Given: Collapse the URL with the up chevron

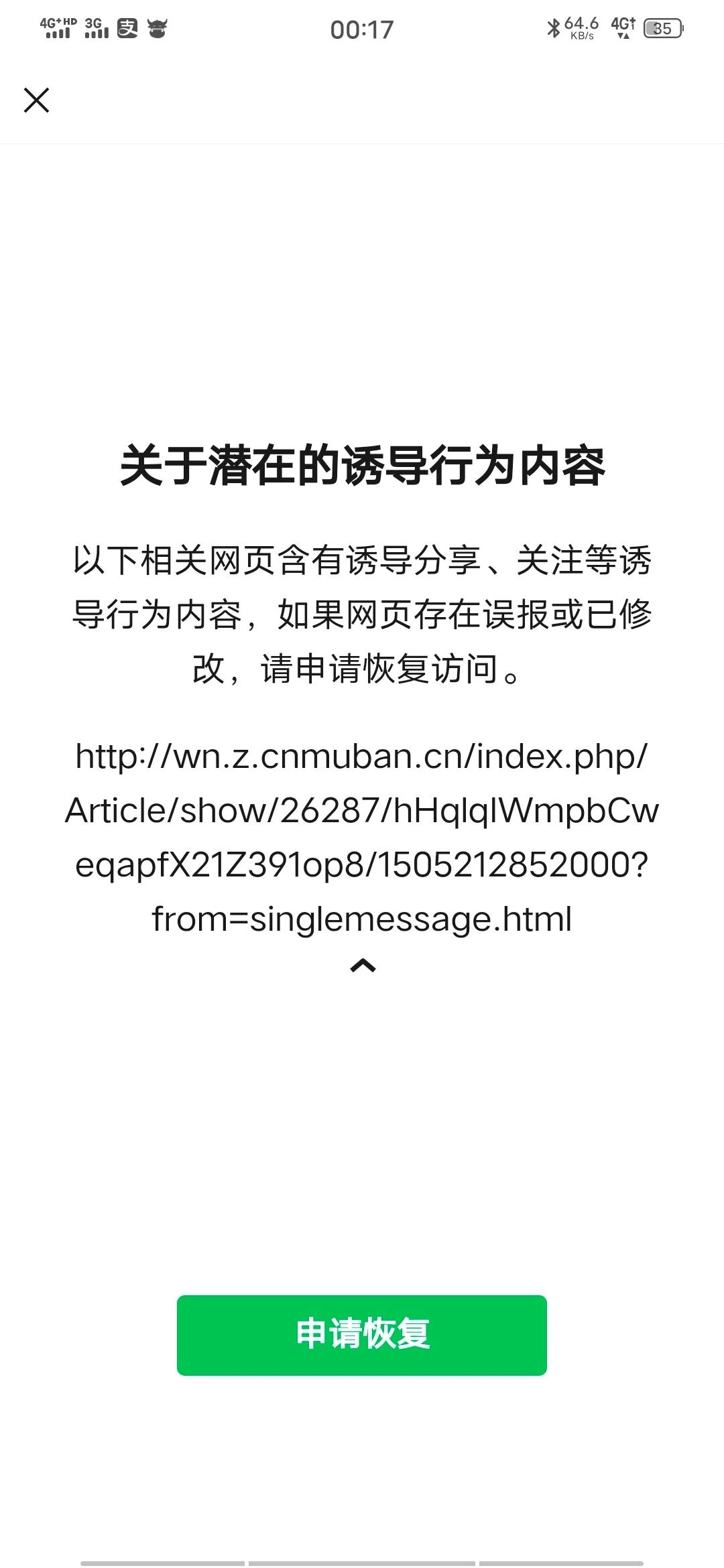Looking at the screenshot, I should pyautogui.click(x=363, y=966).
